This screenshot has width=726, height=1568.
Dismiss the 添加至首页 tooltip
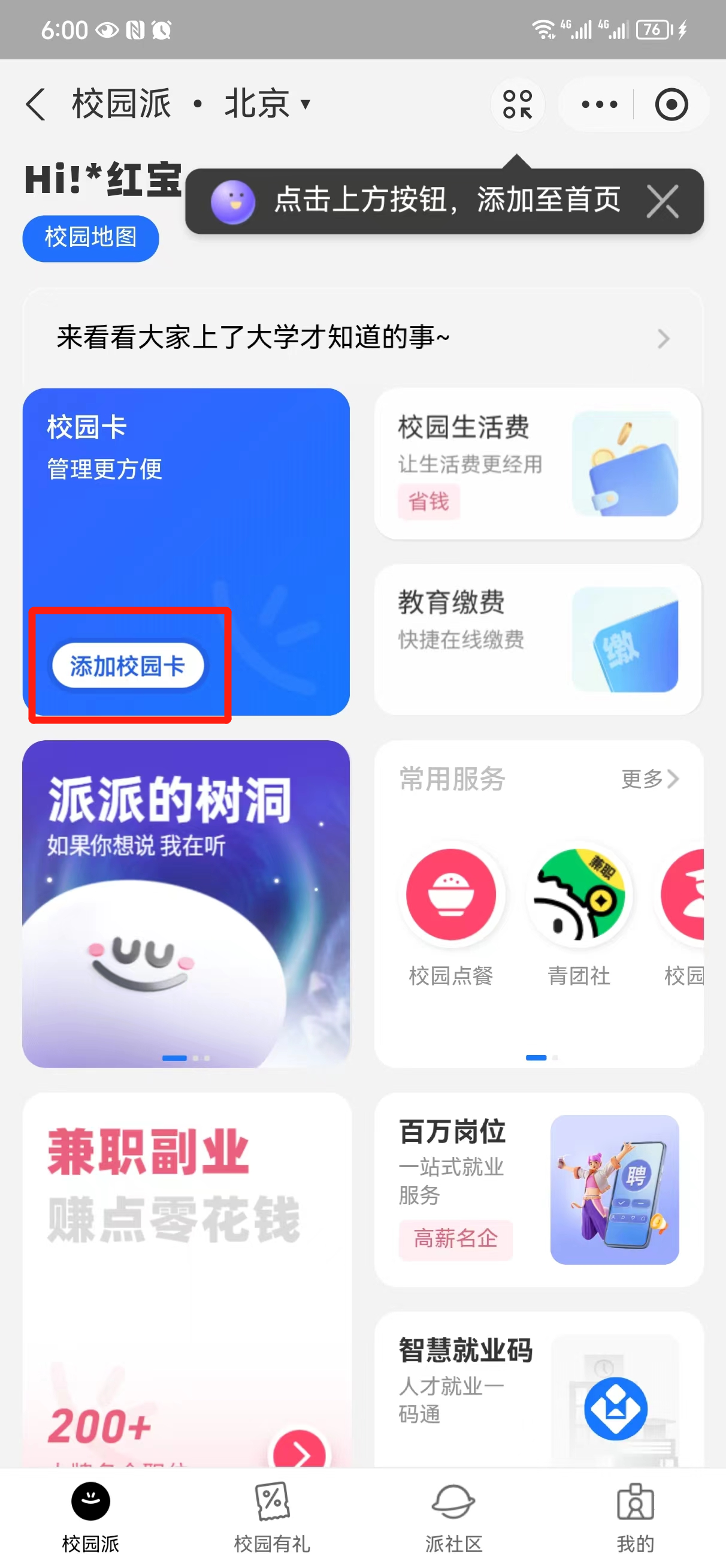[662, 201]
